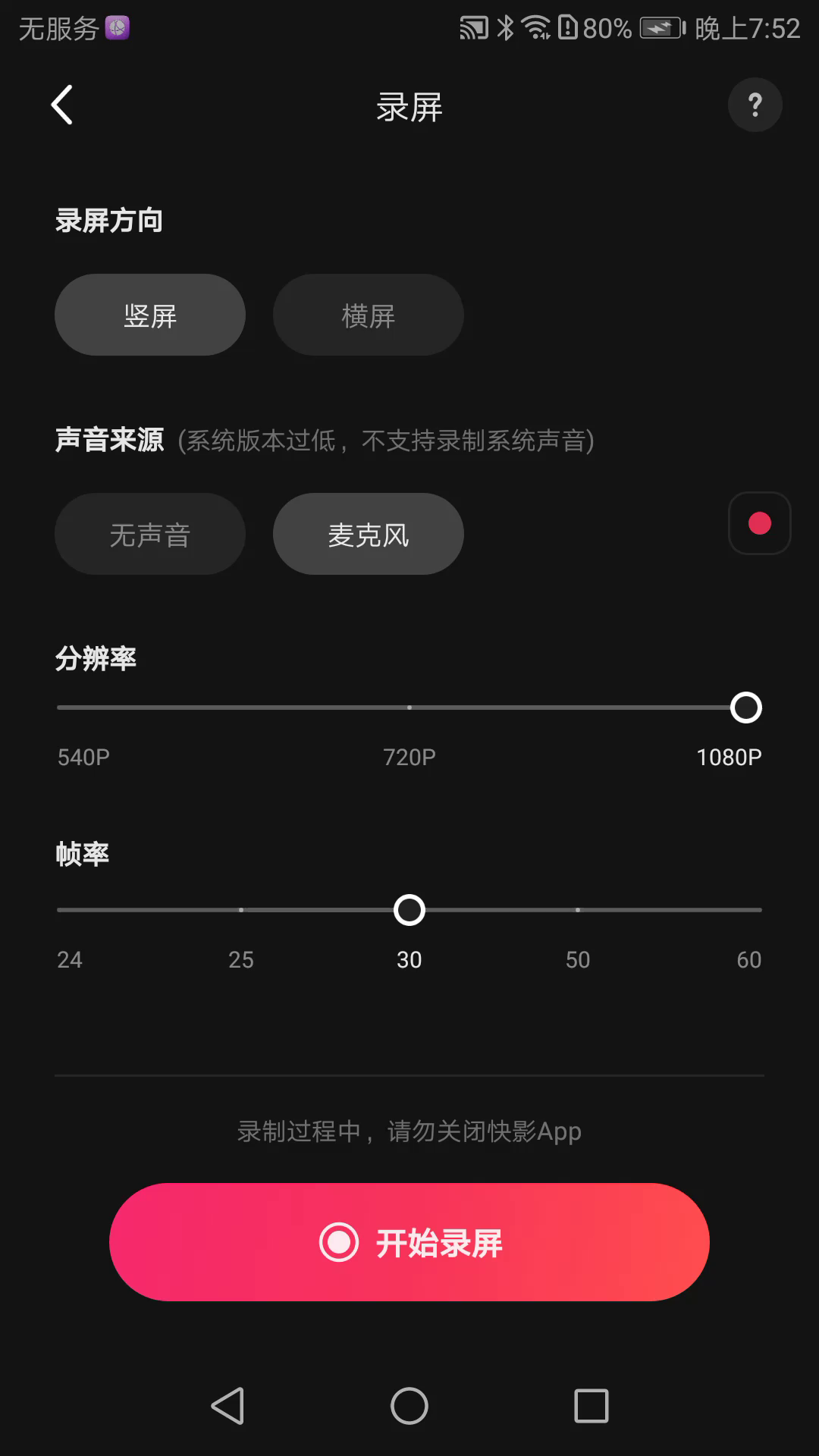Set resolution to 540P

click(61, 708)
